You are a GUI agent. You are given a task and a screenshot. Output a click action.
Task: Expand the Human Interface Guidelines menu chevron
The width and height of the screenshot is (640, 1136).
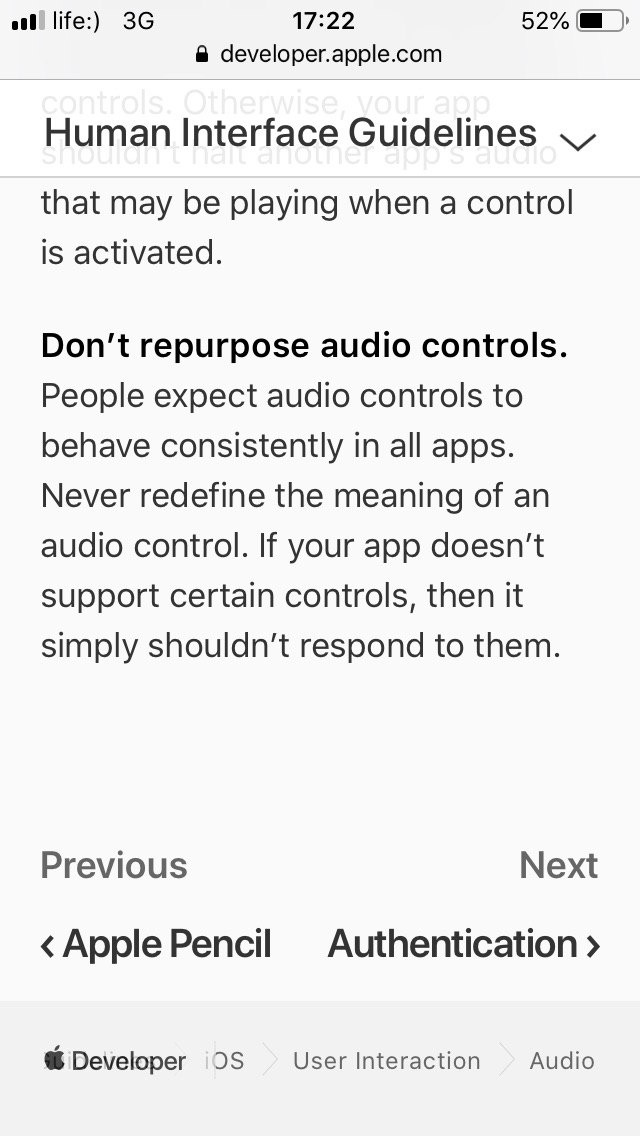(578, 142)
